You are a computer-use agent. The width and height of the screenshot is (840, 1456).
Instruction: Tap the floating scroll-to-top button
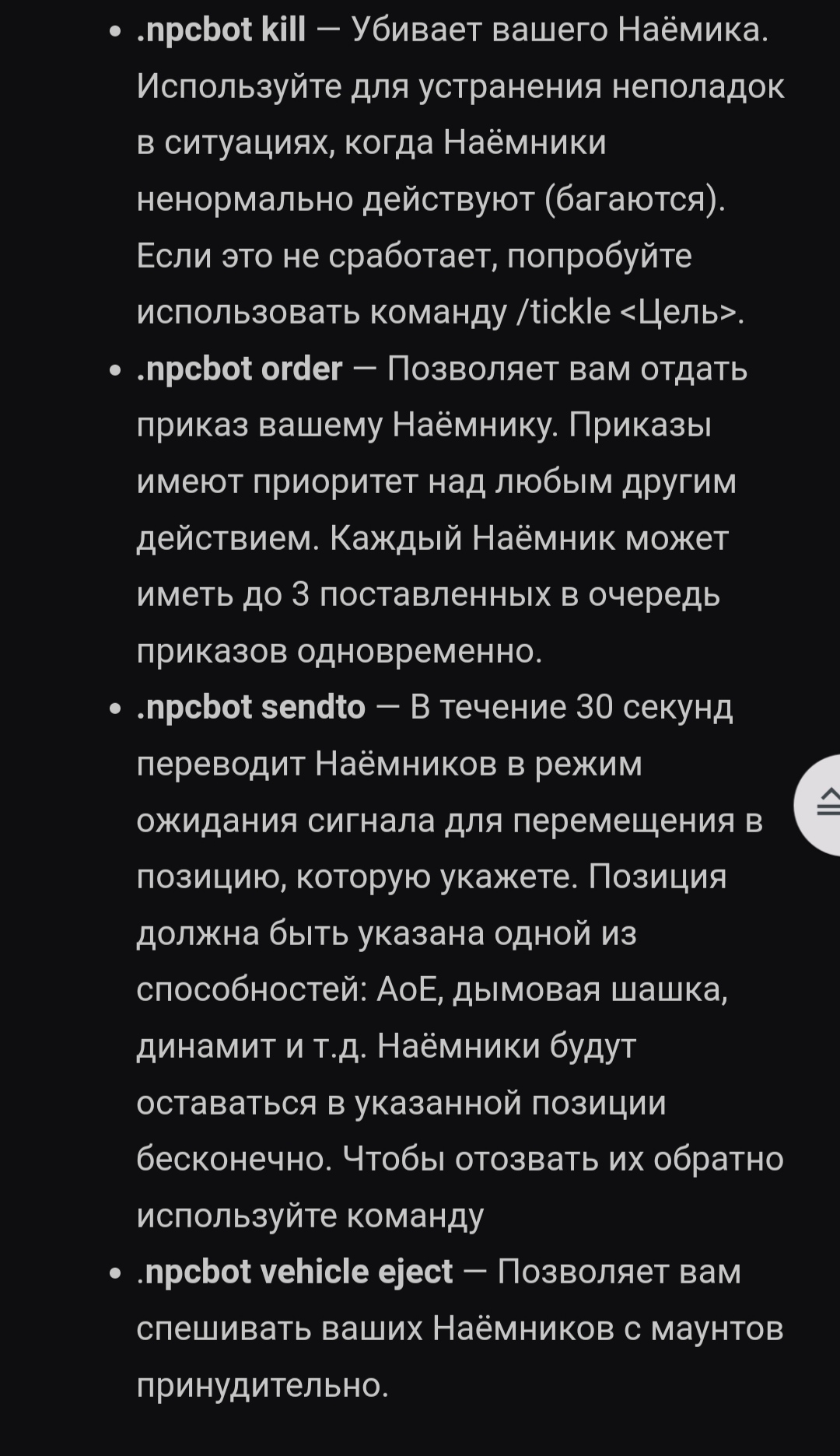coord(819,804)
